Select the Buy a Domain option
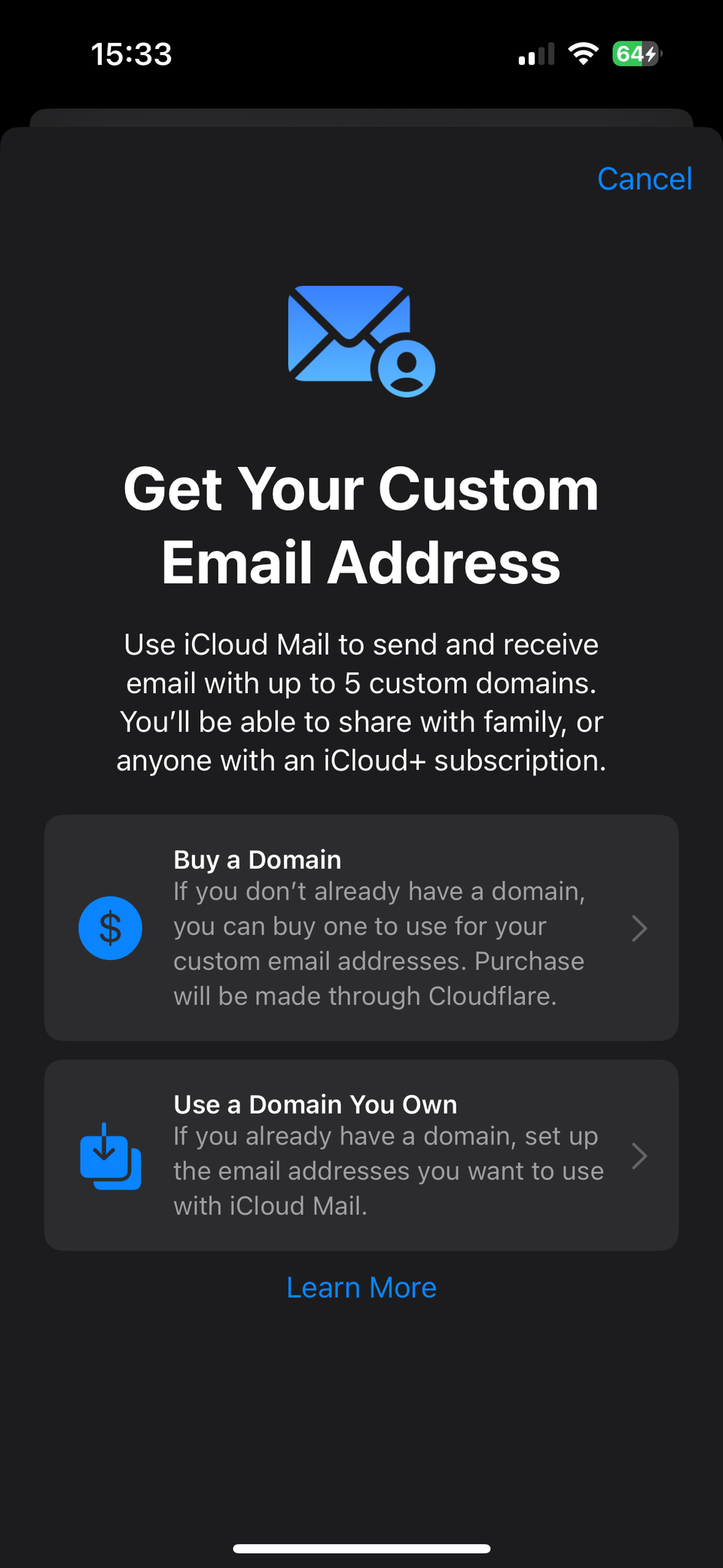The height and width of the screenshot is (1568, 723). (x=361, y=928)
